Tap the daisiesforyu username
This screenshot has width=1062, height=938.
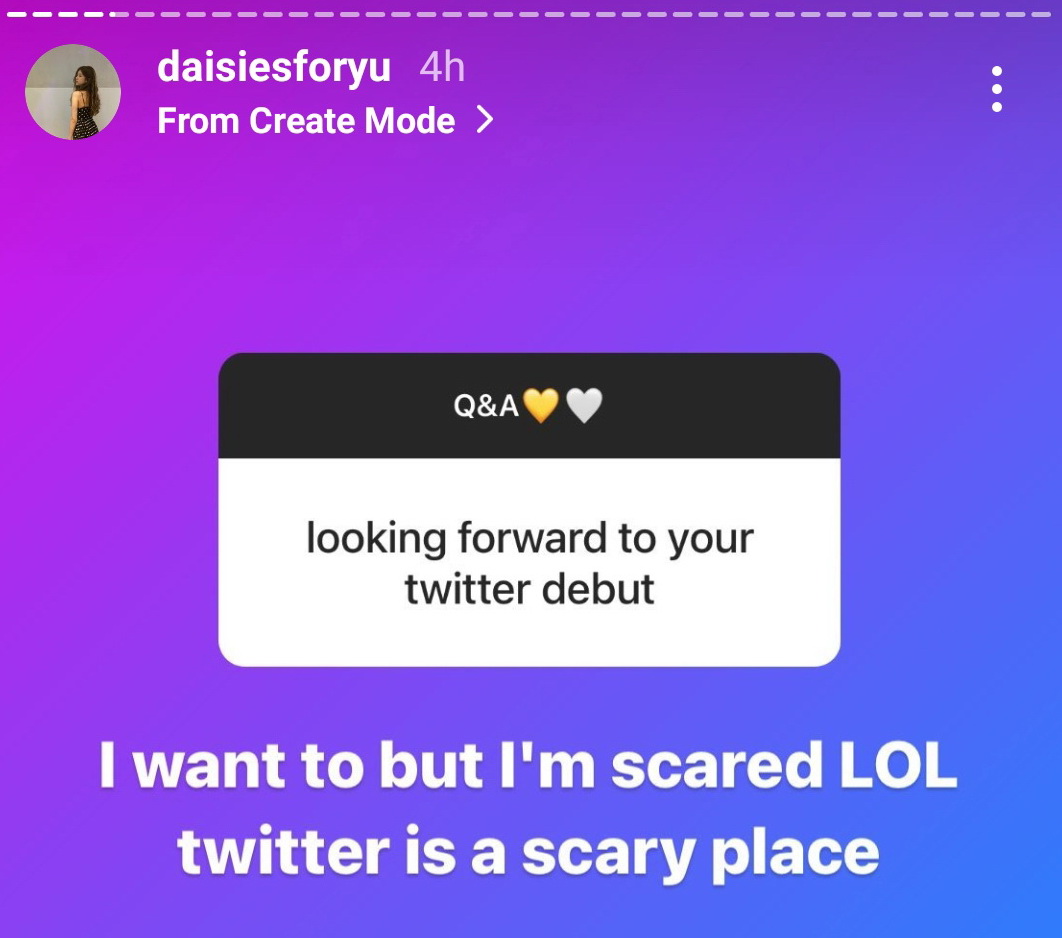[x=274, y=69]
